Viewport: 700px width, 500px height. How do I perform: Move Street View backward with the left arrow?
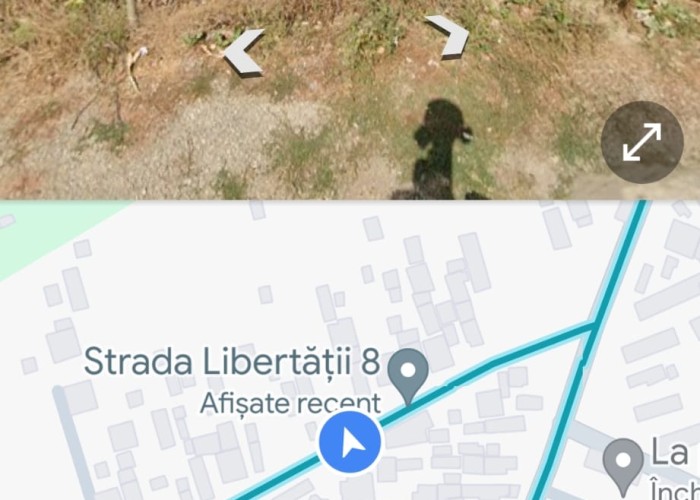[x=244, y=52]
